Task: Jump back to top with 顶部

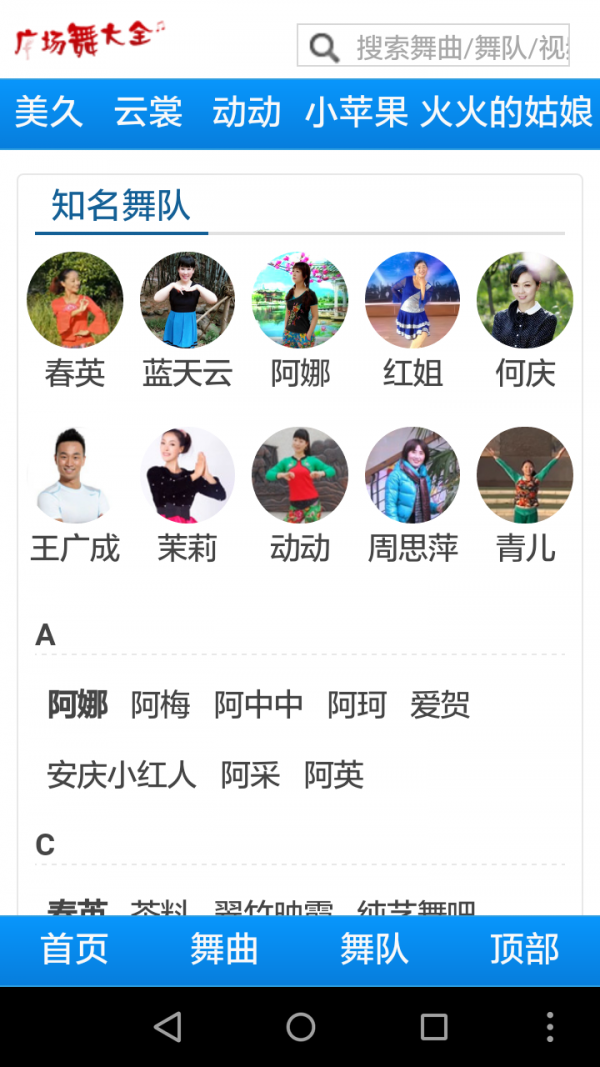Action: coord(524,949)
